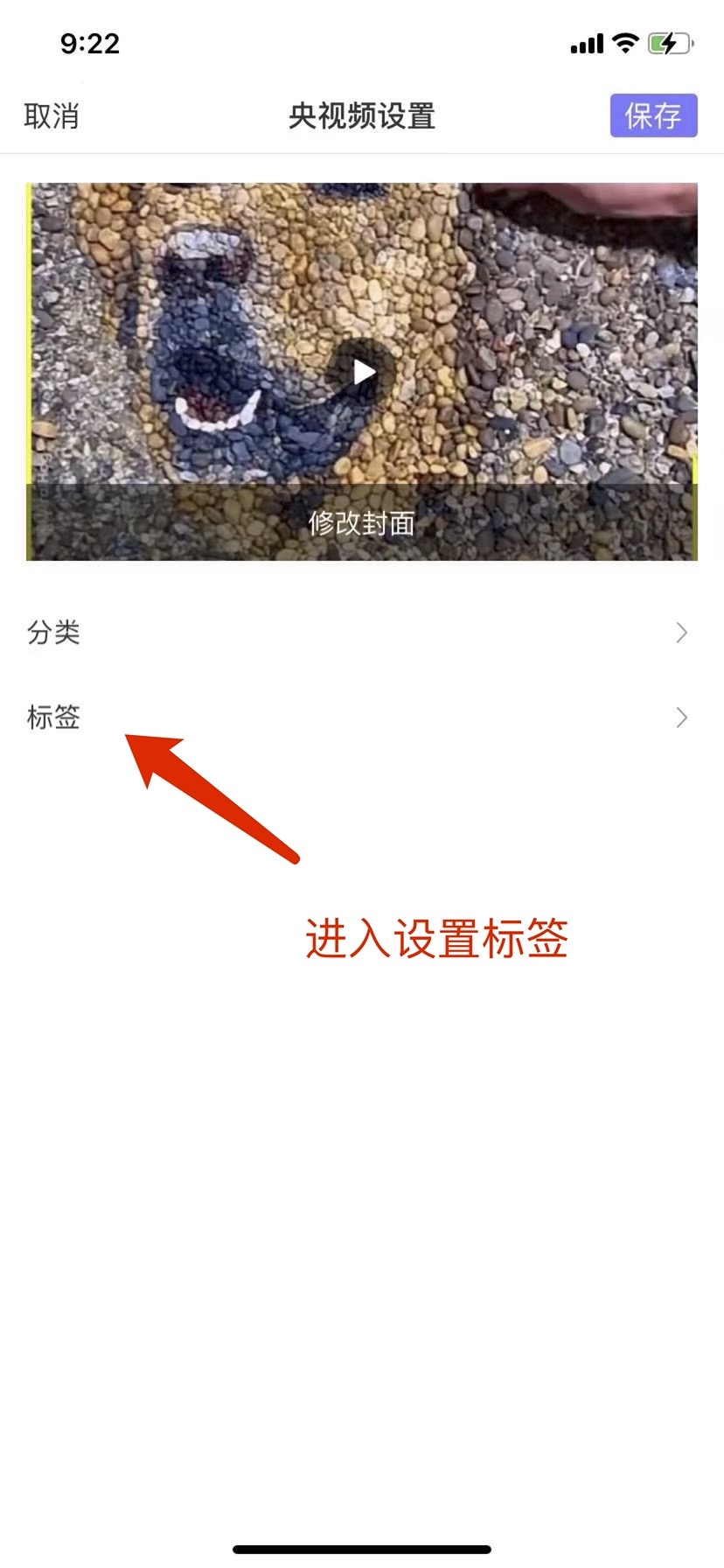Screen dimensions: 724x1568
Task: Open the 分类 category row
Action: (361, 632)
